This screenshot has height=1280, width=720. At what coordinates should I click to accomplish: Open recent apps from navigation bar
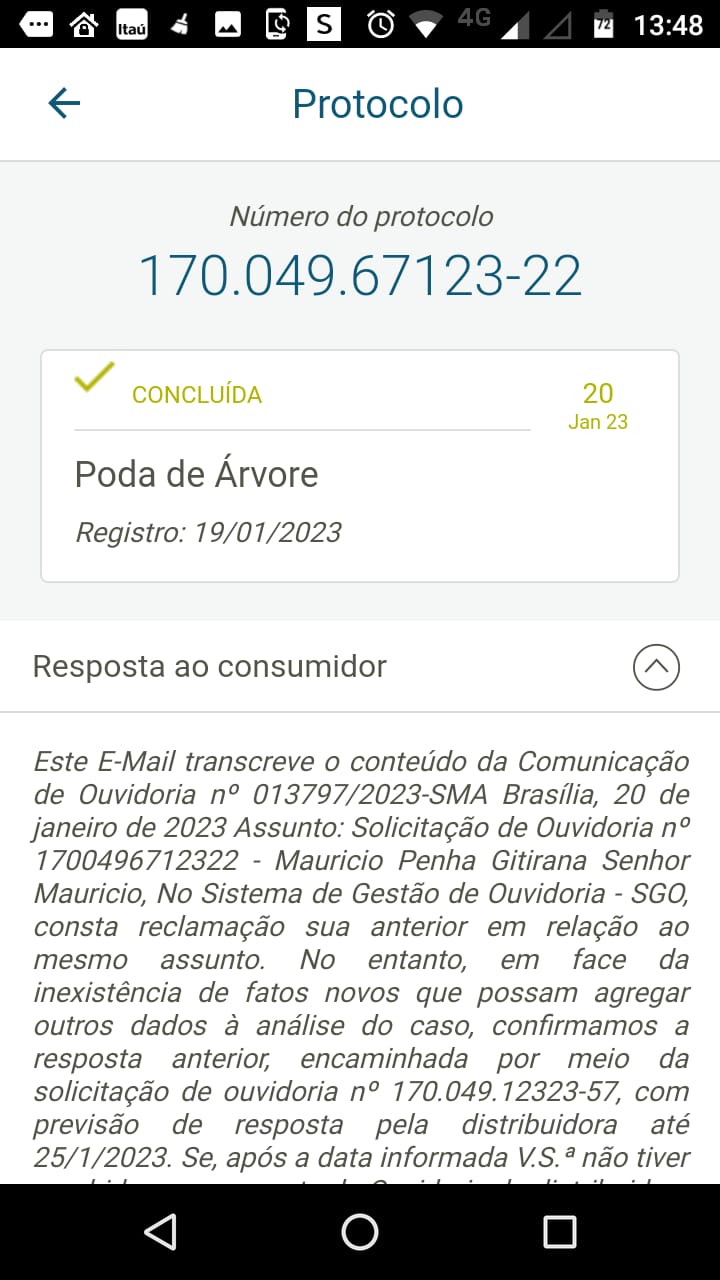click(x=559, y=1232)
